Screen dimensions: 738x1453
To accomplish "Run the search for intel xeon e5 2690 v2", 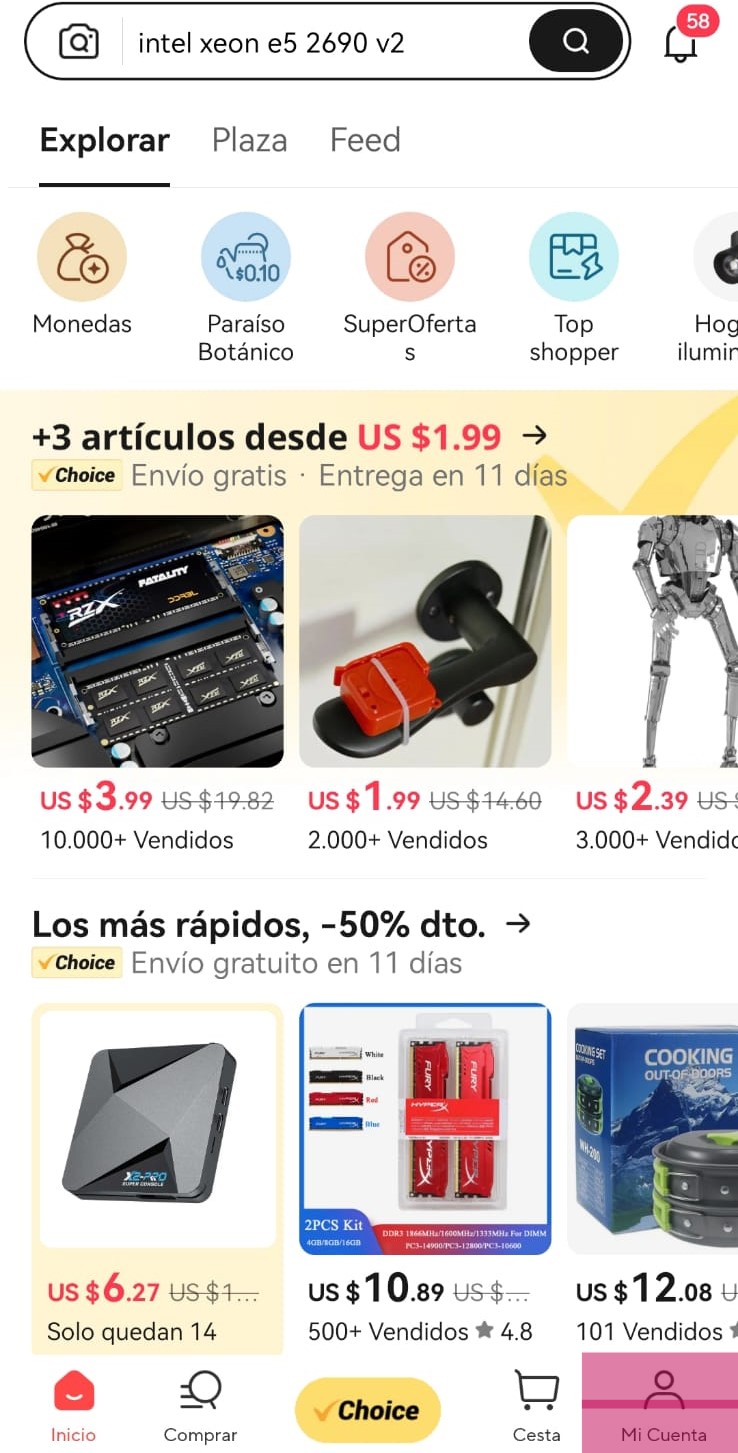I will point(573,41).
